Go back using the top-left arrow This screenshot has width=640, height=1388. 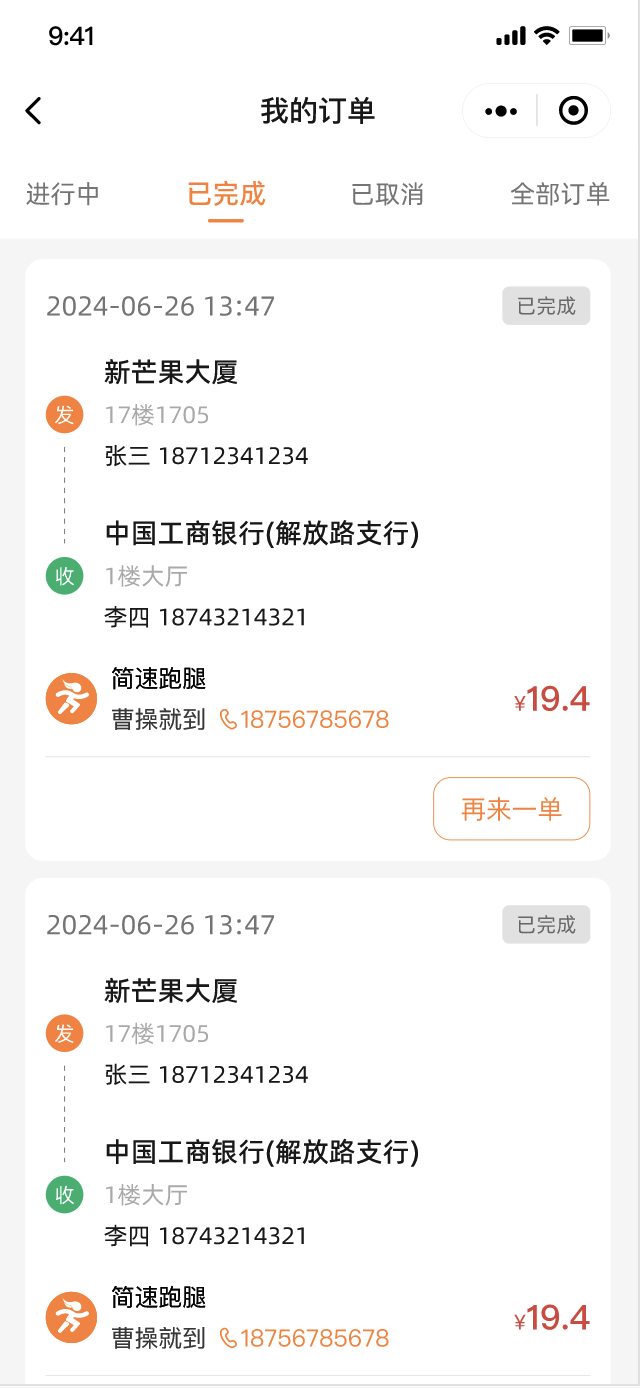(x=34, y=110)
